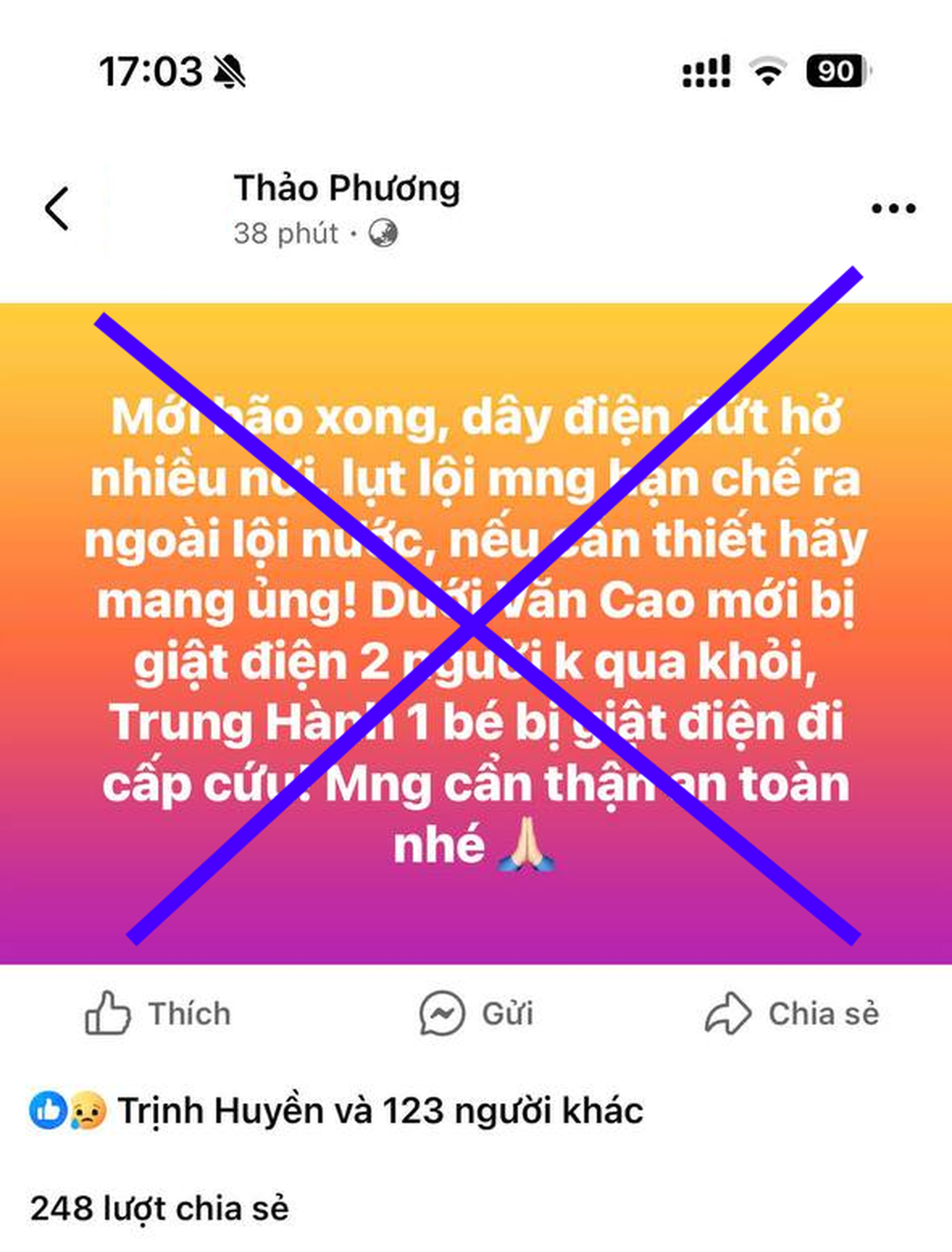
Task: Like the post with Thích
Action: [158, 1013]
